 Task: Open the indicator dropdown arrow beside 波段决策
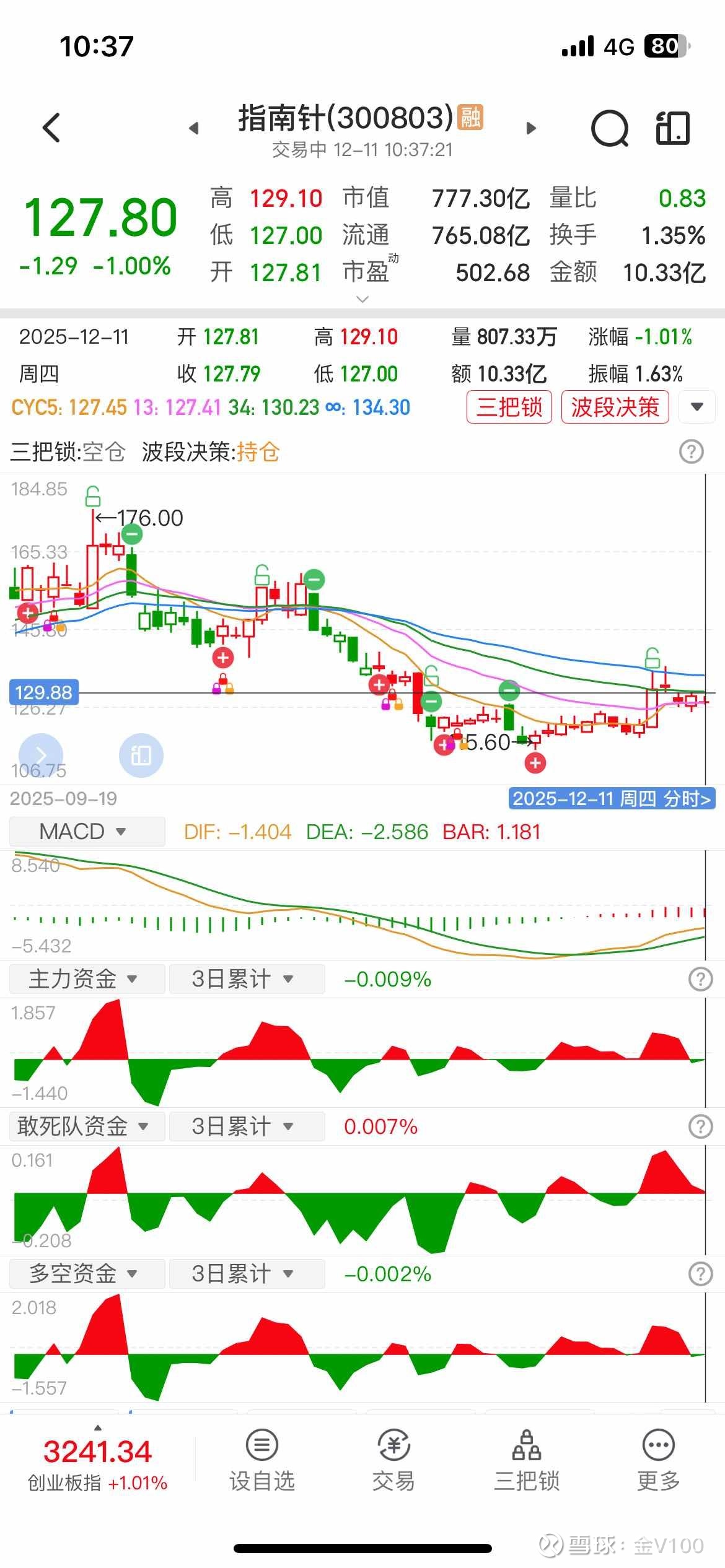697,407
